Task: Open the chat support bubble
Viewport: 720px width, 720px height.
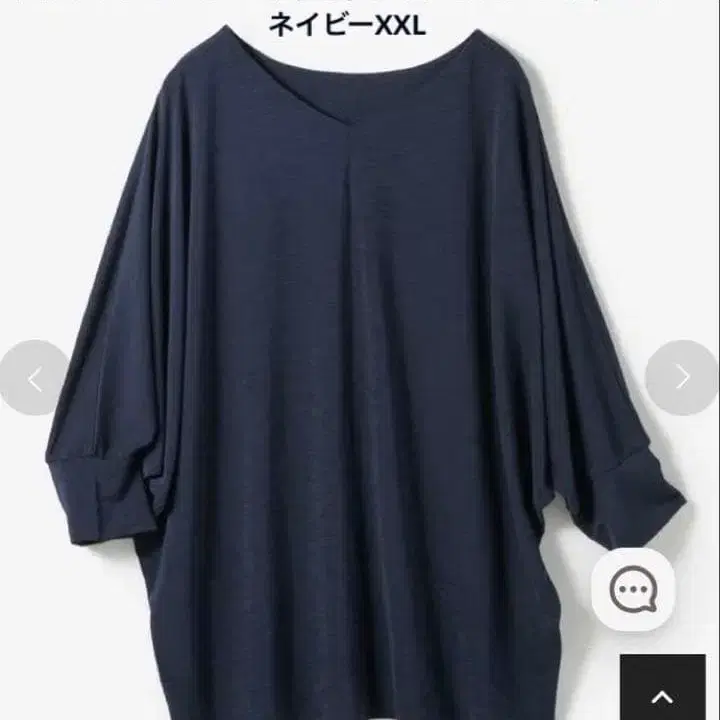Action: (632, 589)
